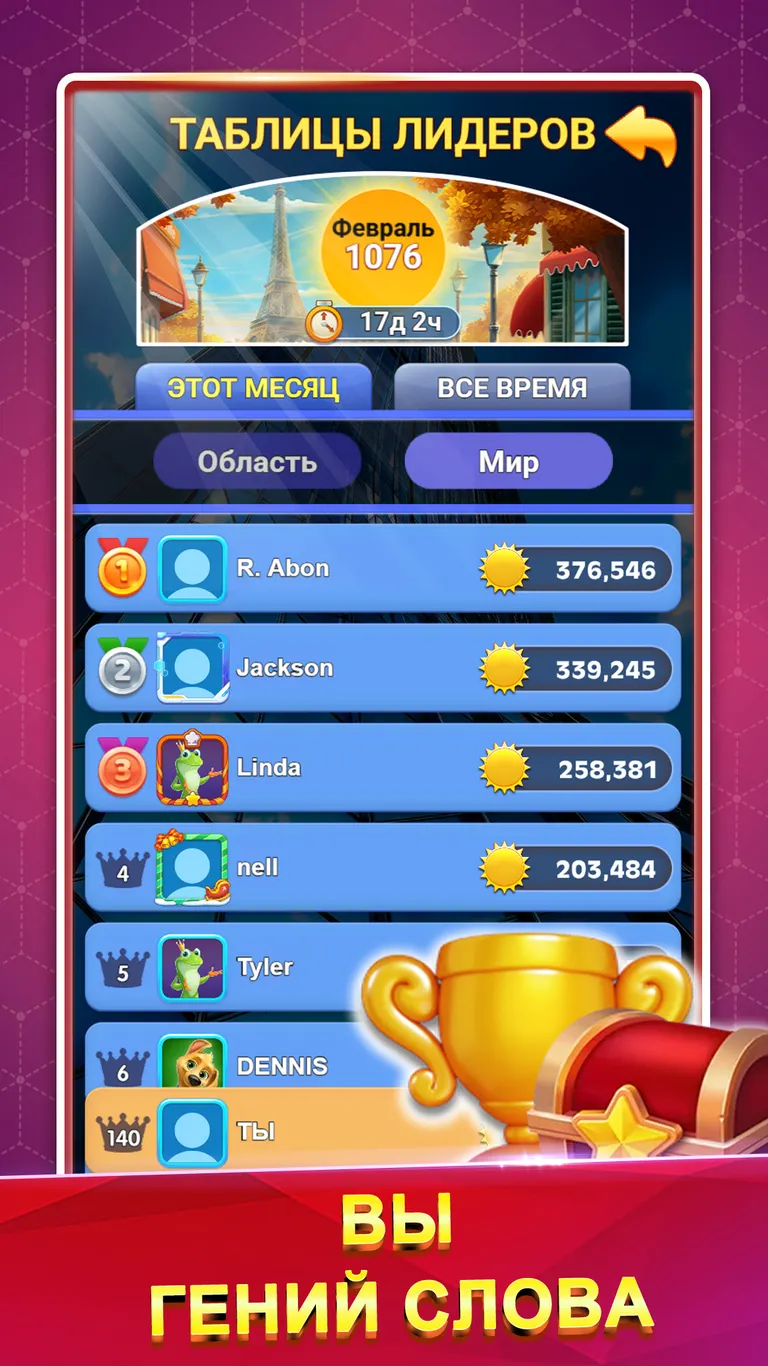Tap the Февраль 1076 banner
Image resolution: width=768 pixels, height=1366 pixels.
tap(384, 244)
